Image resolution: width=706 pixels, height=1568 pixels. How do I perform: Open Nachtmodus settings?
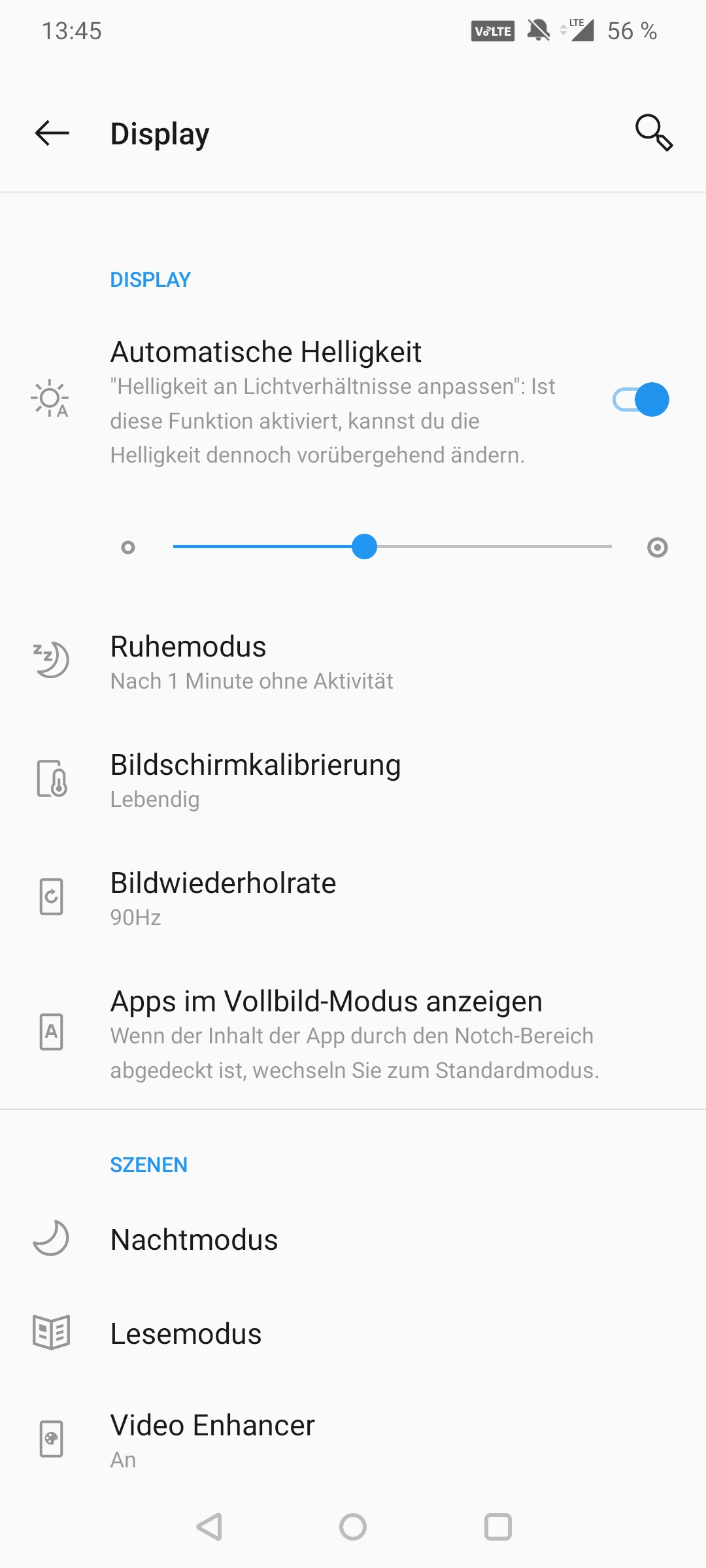353,1239
